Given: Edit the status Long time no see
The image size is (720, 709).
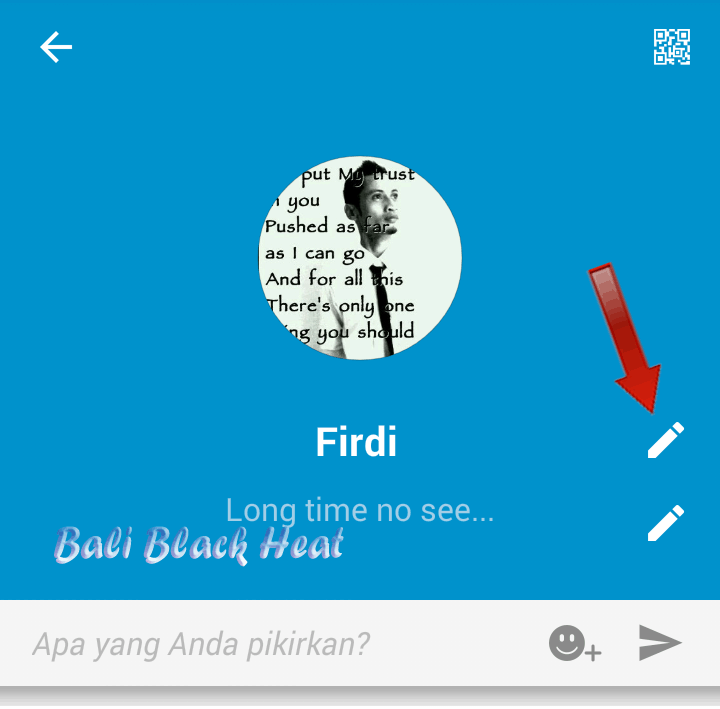Looking at the screenshot, I should coord(666,523).
